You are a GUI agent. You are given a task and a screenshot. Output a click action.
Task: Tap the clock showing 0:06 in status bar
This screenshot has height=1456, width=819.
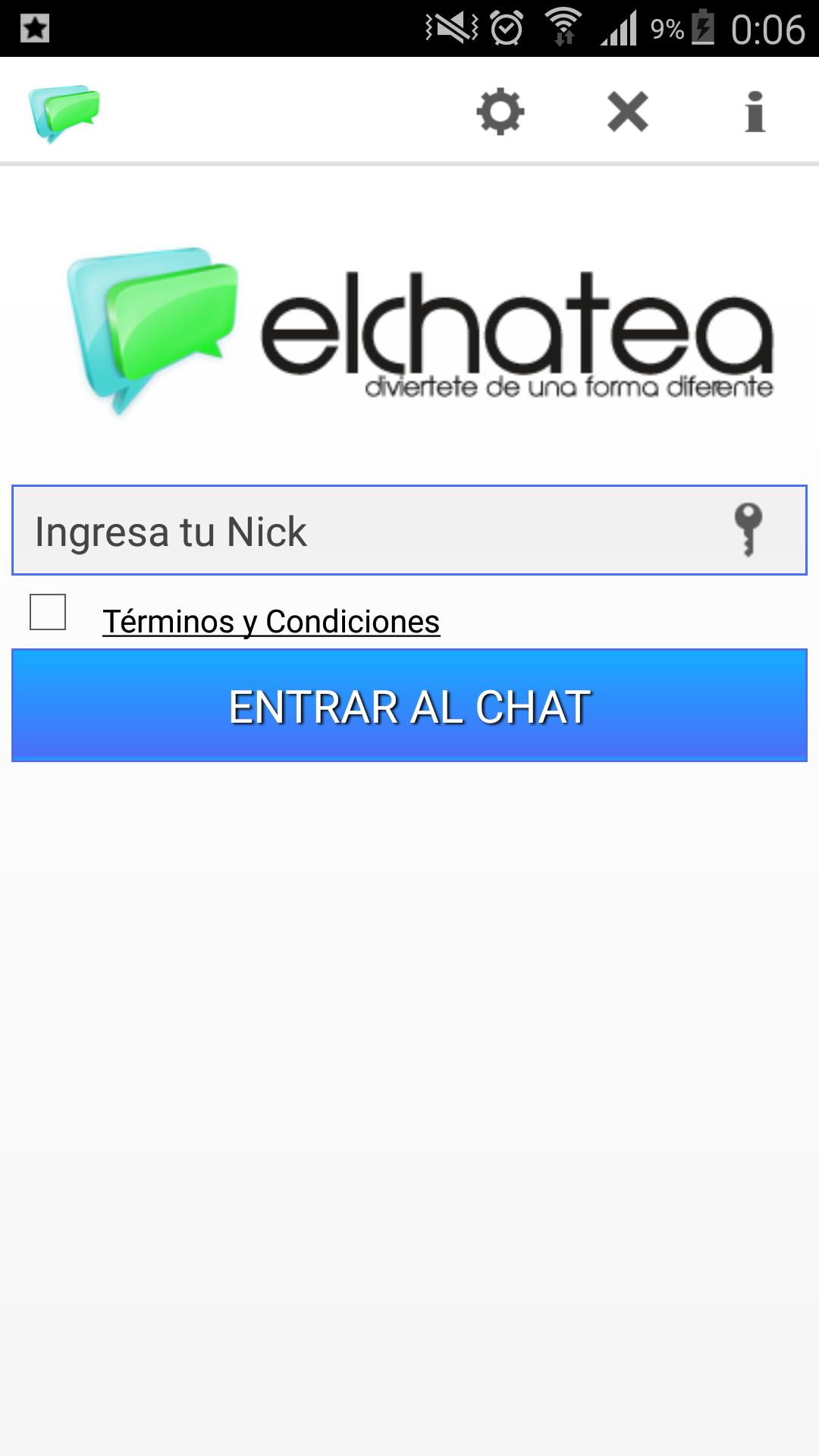click(x=768, y=25)
